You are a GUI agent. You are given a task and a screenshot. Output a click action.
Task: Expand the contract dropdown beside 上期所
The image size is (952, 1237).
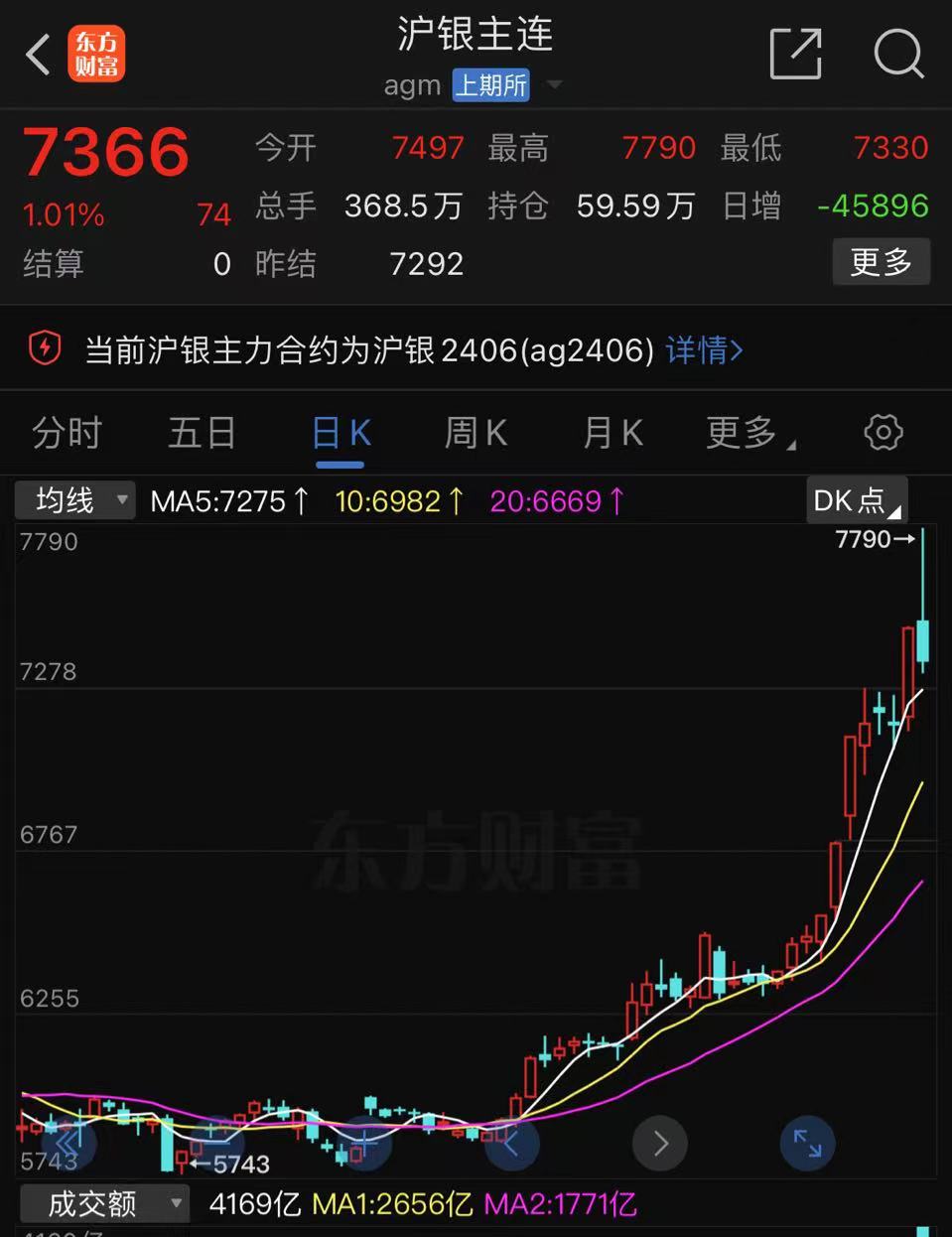coord(555,85)
